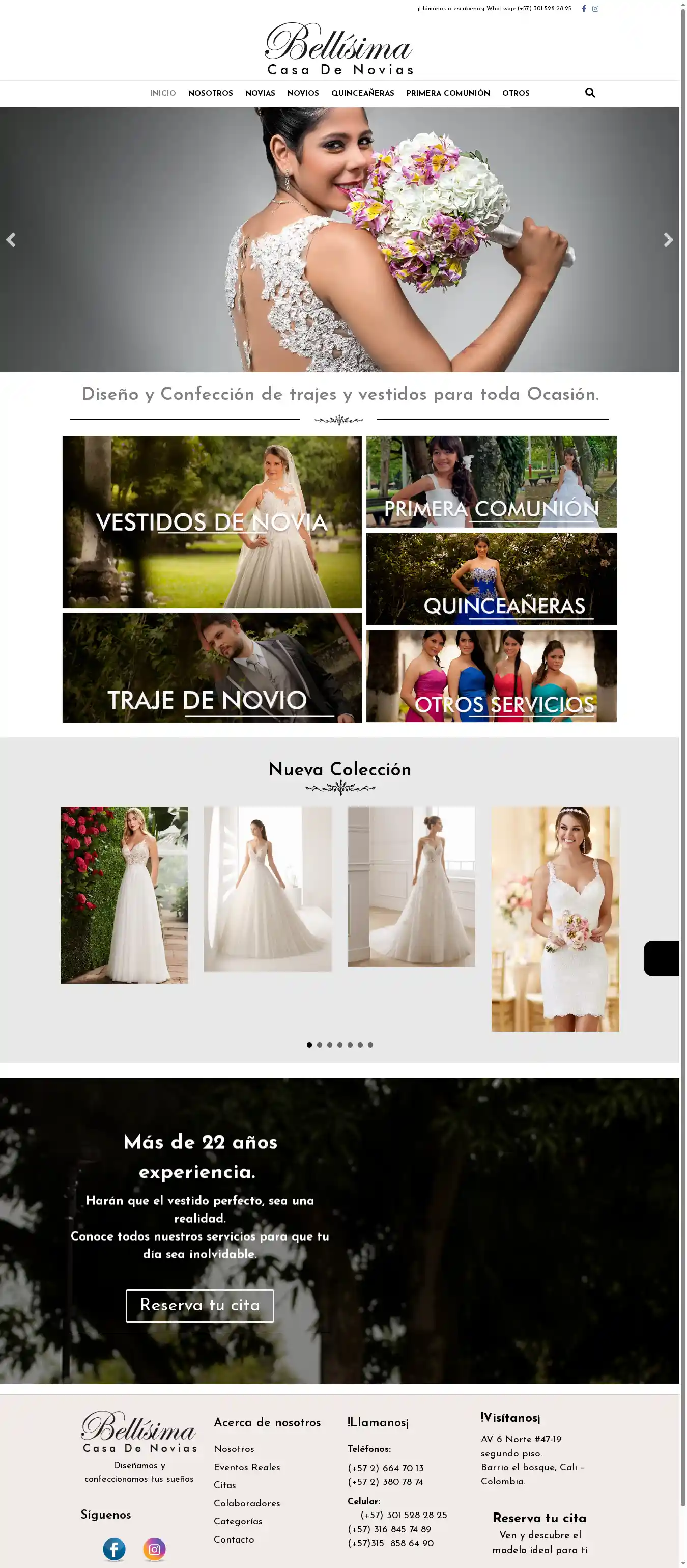Open the search magnifier icon
The width and height of the screenshot is (687, 1568).
pos(590,93)
